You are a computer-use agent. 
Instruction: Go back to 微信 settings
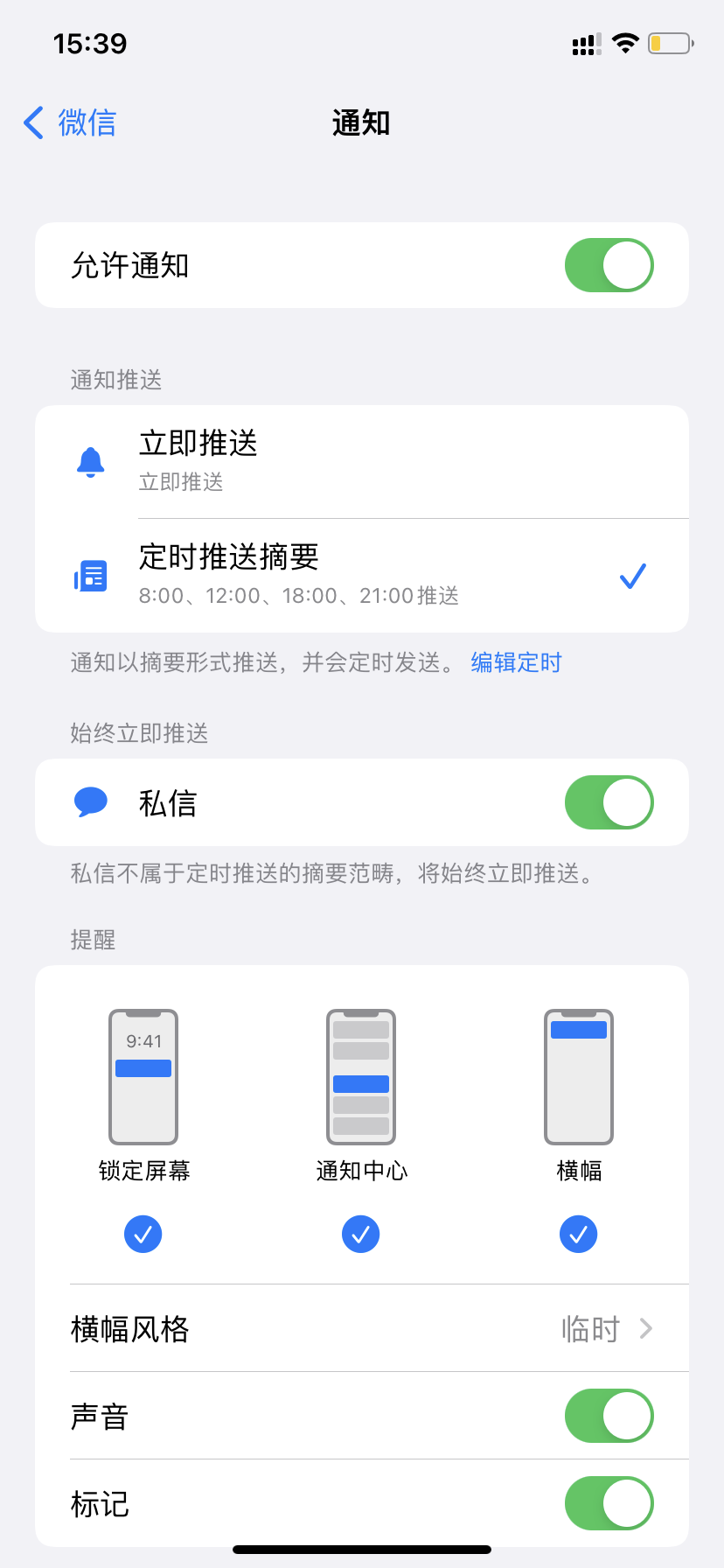coord(70,122)
